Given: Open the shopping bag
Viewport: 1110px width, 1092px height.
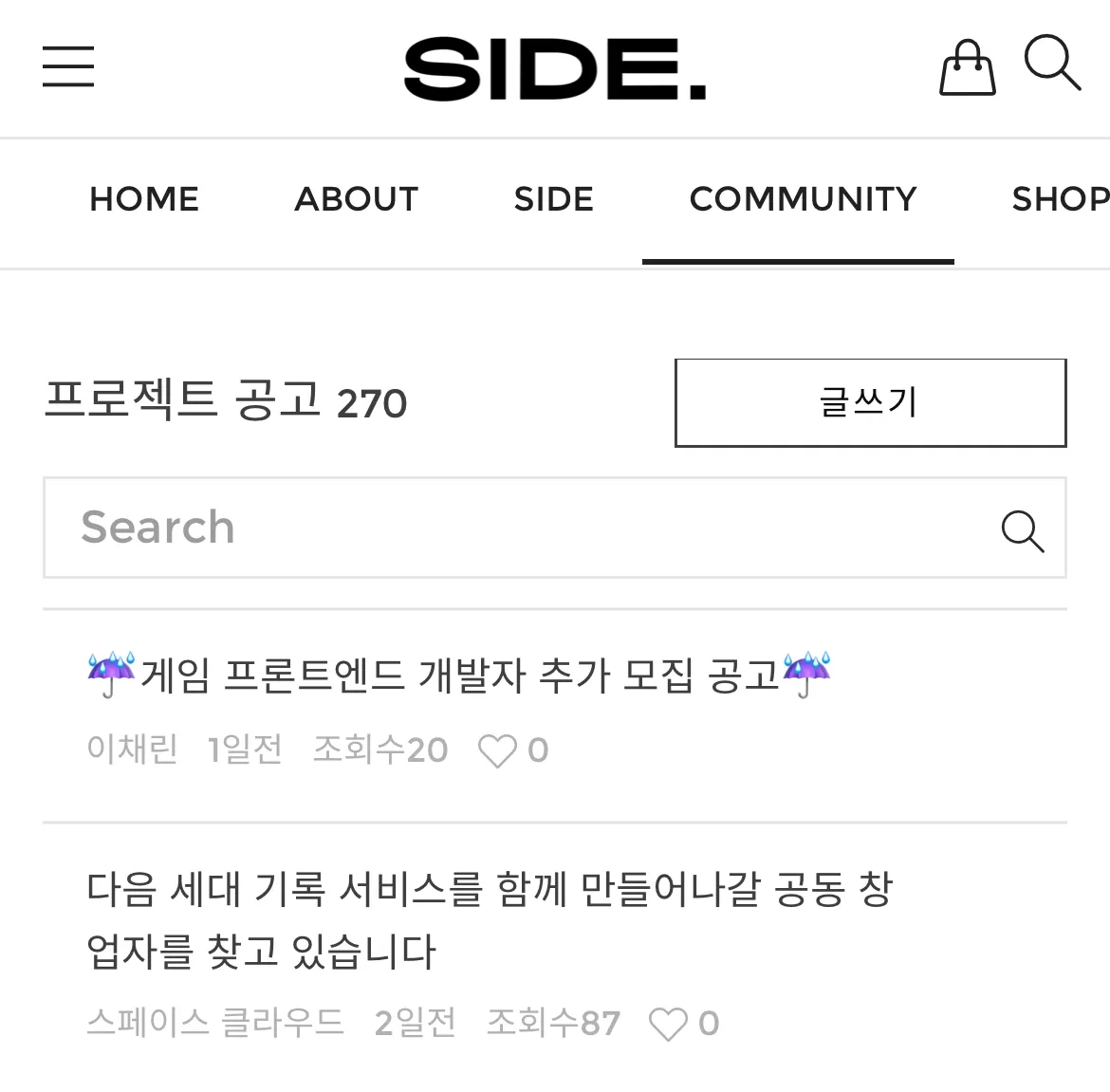Looking at the screenshot, I should click(x=967, y=68).
